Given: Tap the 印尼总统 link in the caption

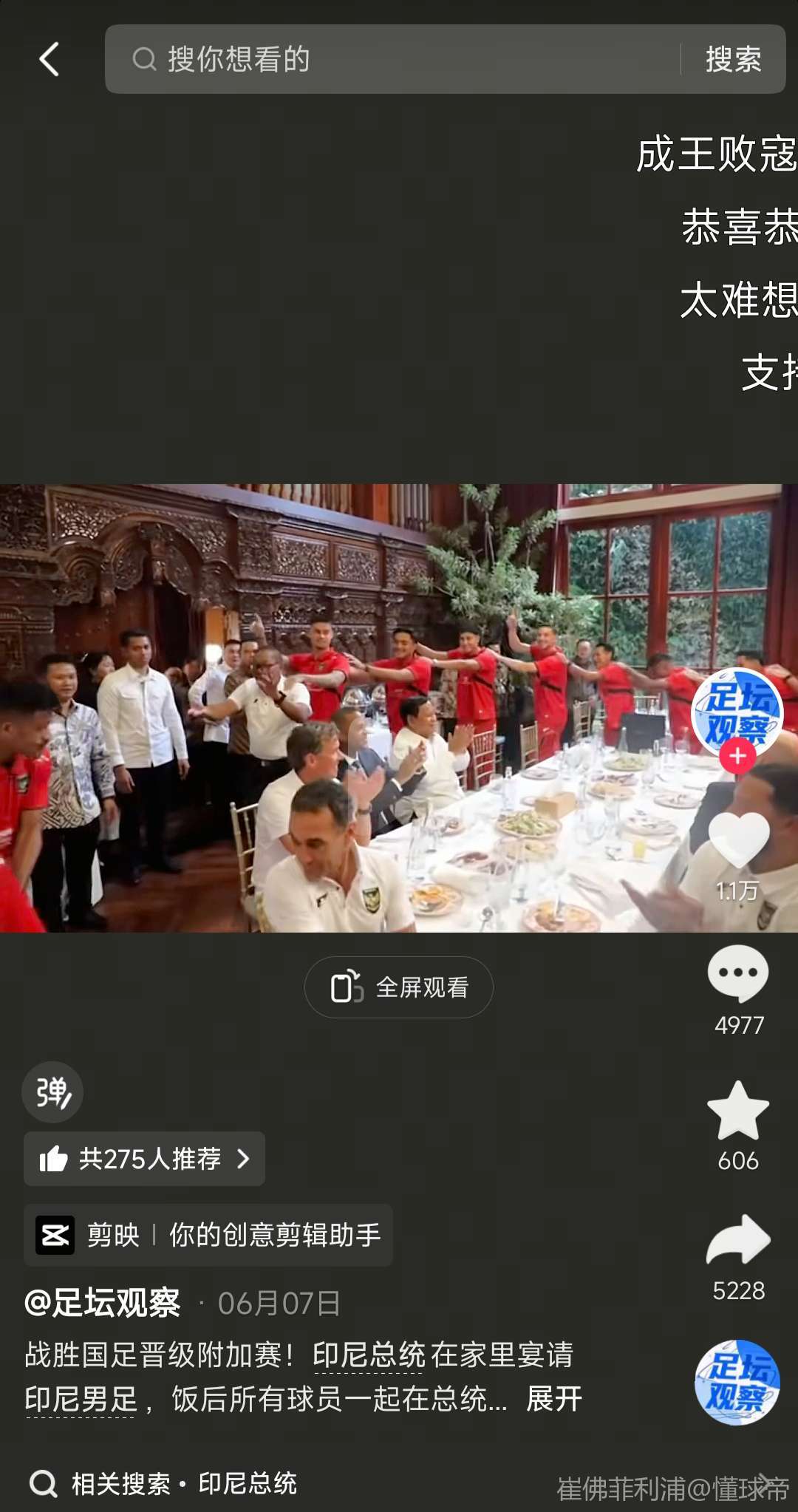Looking at the screenshot, I should tap(369, 1355).
